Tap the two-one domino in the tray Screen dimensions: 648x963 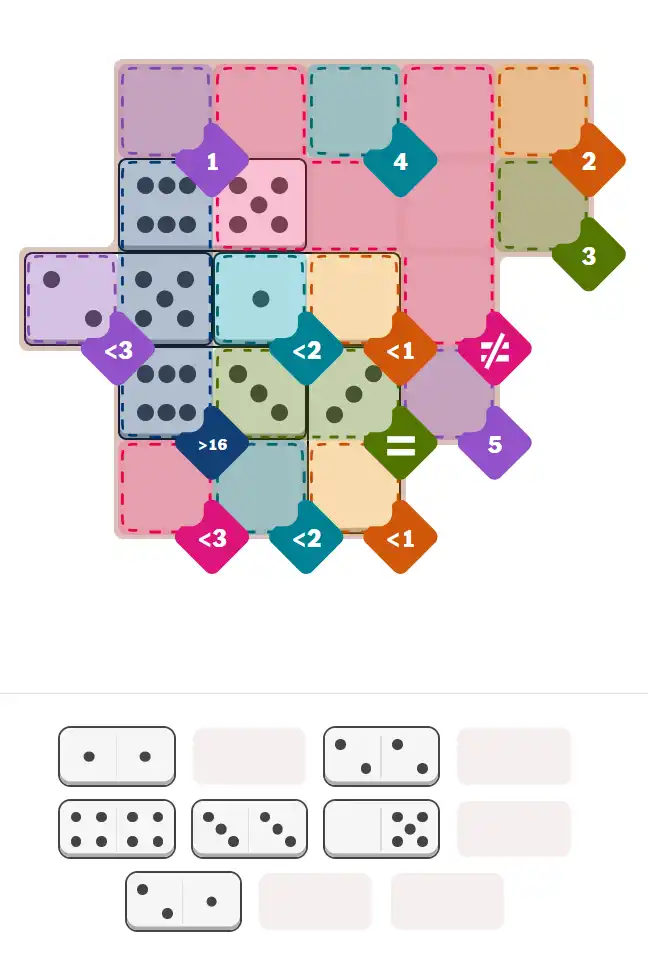[x=183, y=900]
